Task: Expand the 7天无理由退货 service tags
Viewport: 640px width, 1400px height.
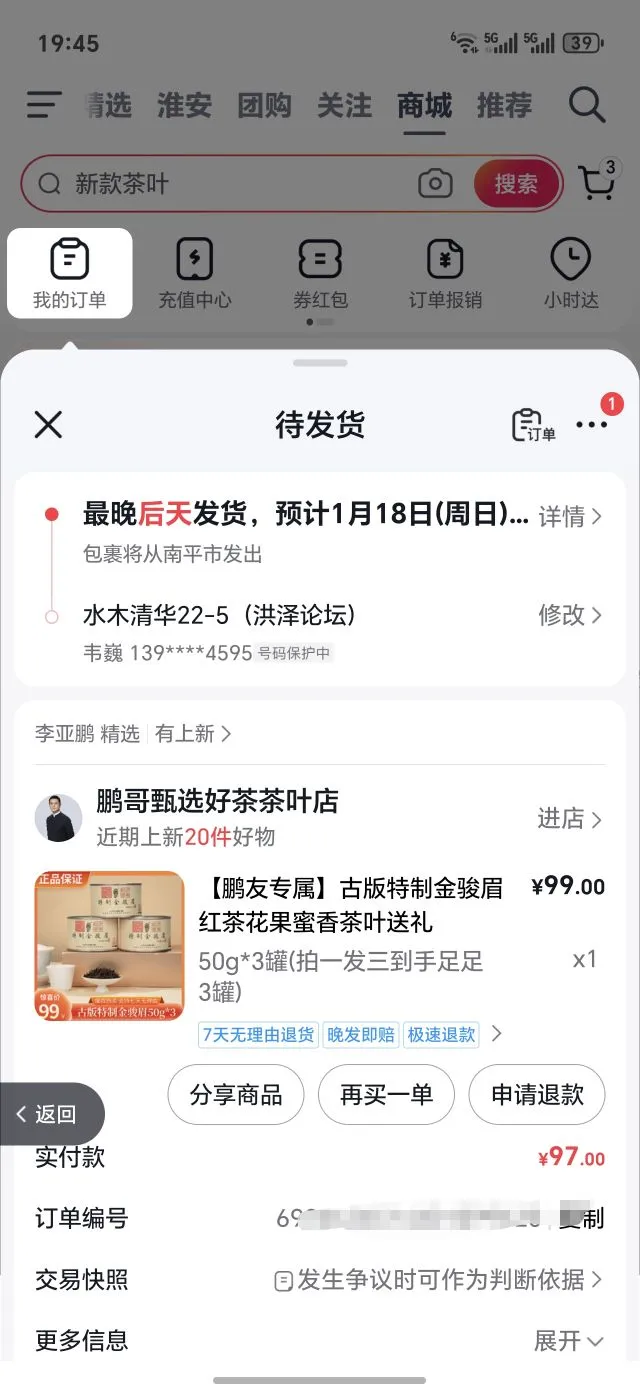Action: 496,1034
